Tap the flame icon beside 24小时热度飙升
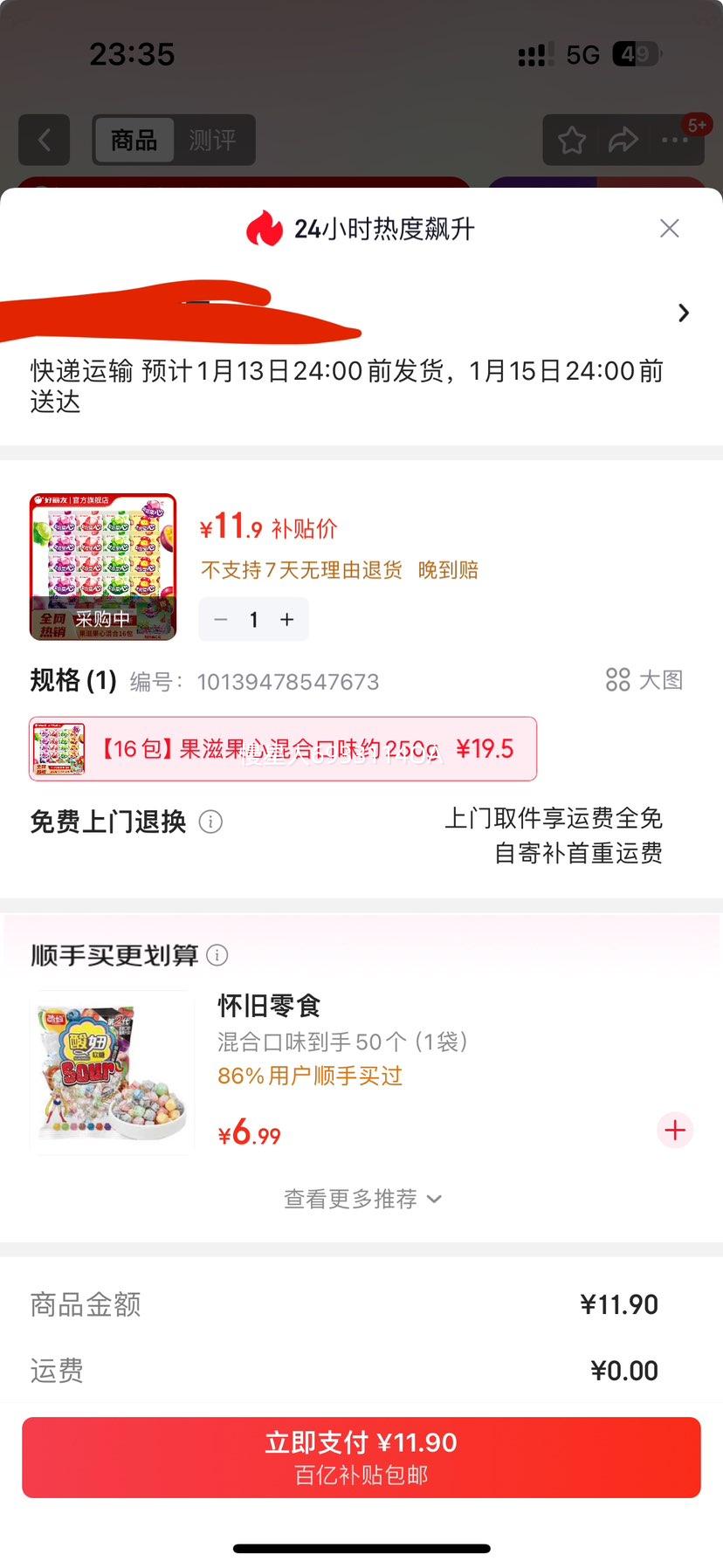 coord(272,228)
